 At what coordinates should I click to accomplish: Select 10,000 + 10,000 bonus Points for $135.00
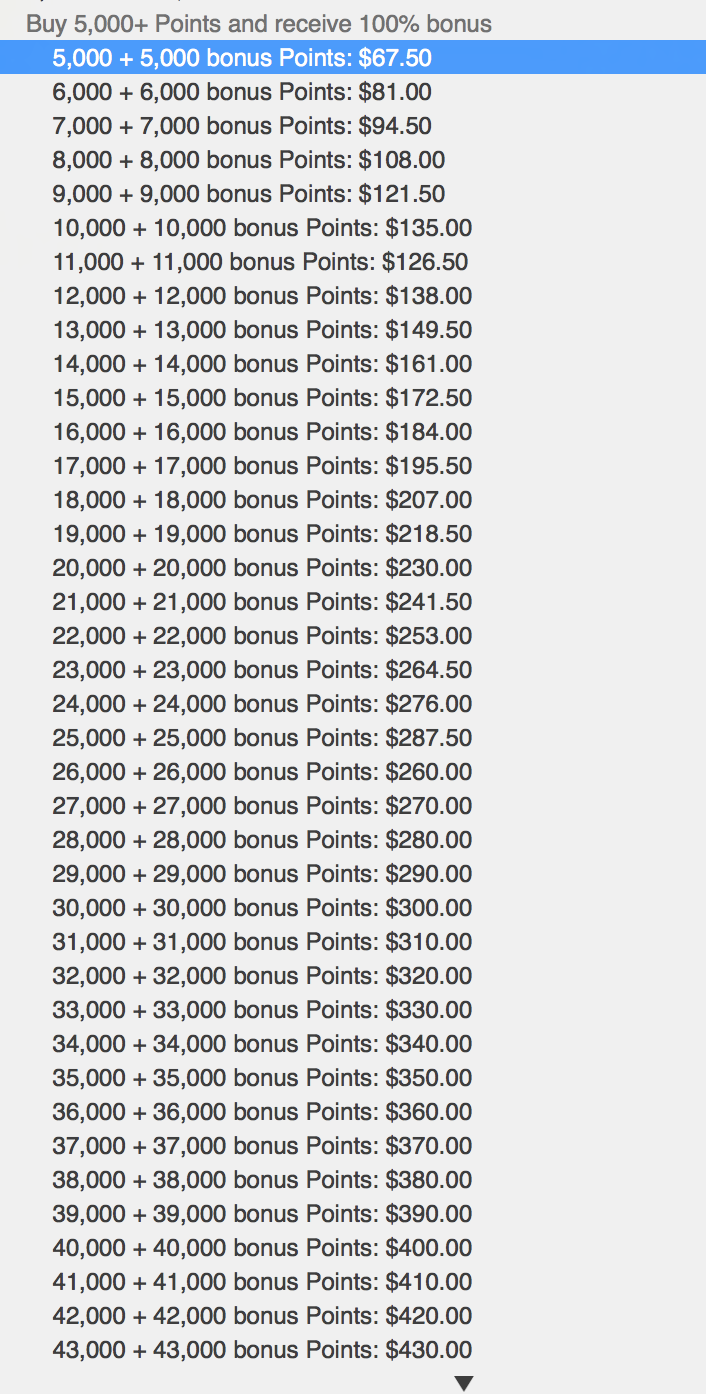click(353, 228)
